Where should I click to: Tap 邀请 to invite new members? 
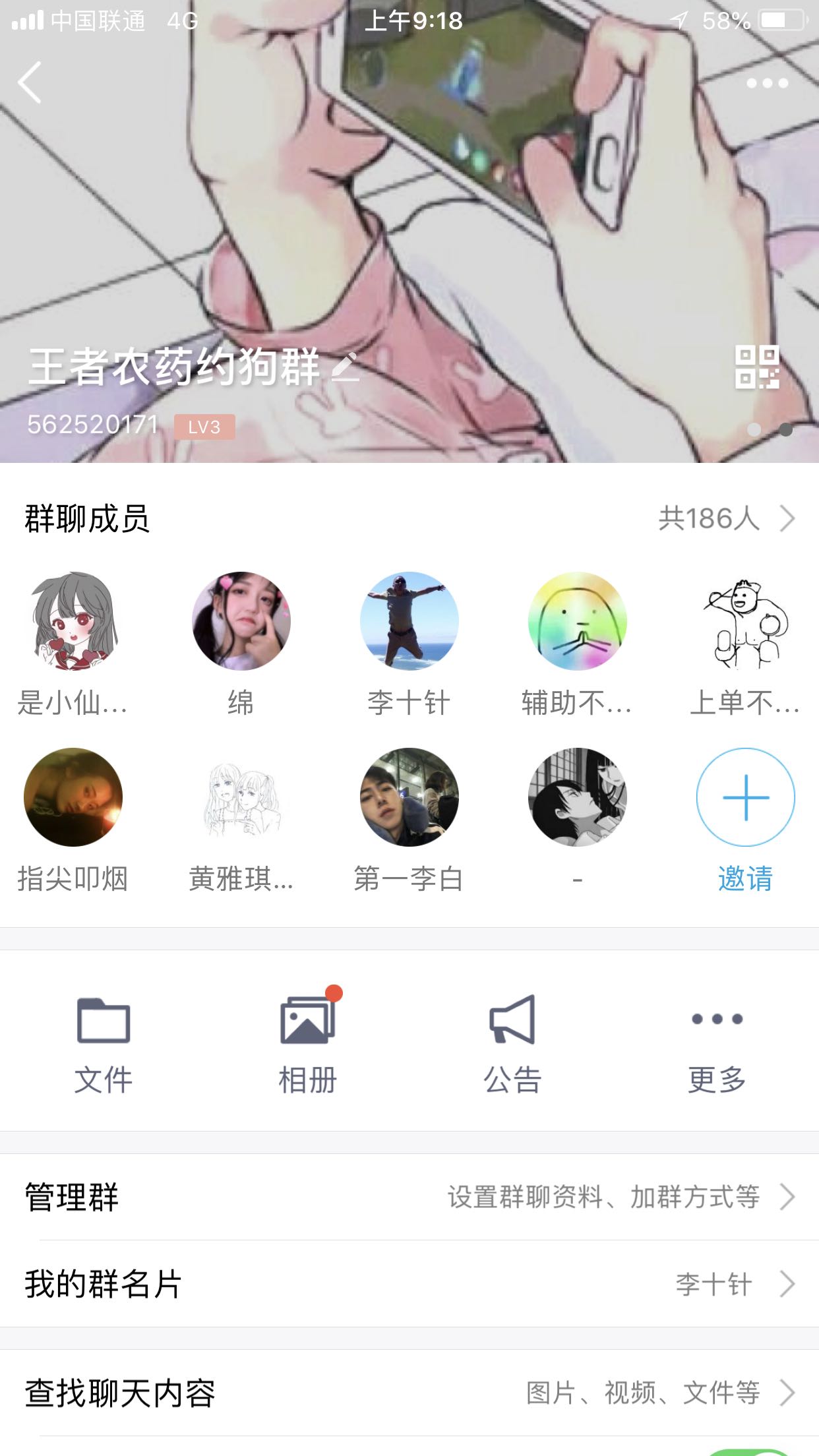[x=746, y=797]
